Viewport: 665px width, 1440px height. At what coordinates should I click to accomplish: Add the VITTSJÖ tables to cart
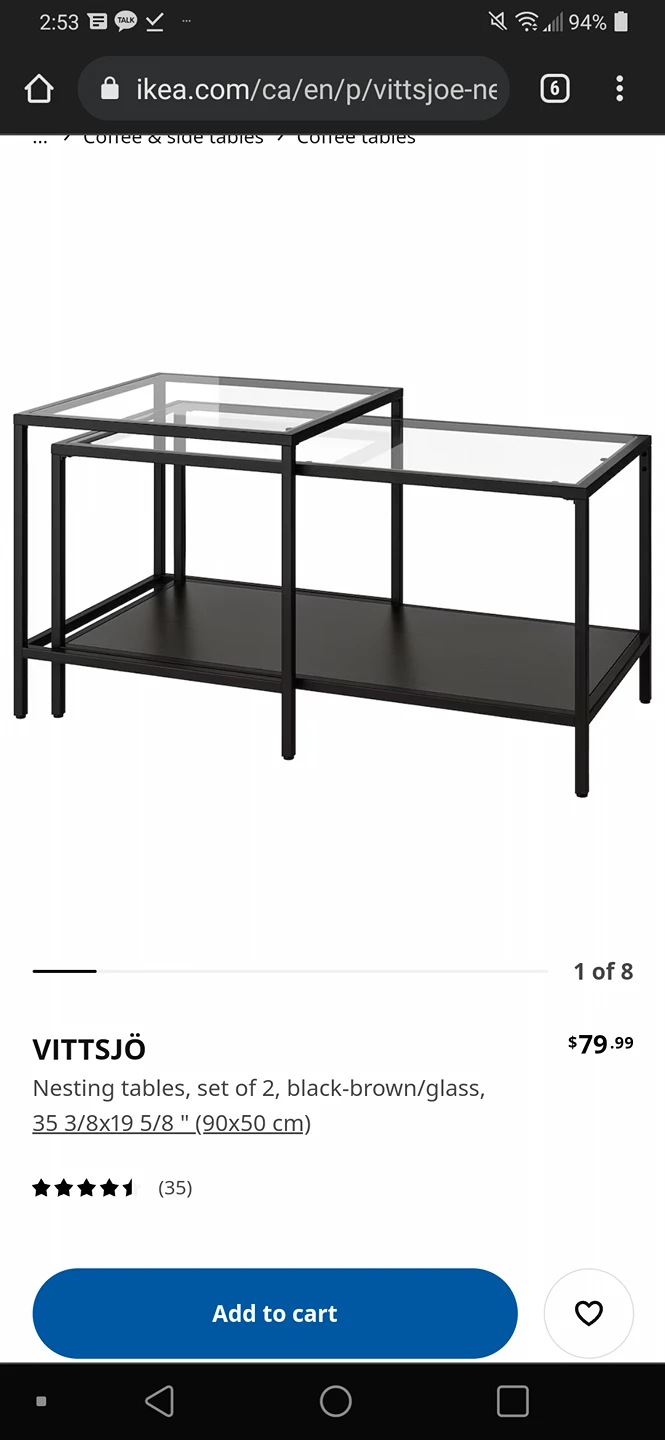click(275, 1313)
